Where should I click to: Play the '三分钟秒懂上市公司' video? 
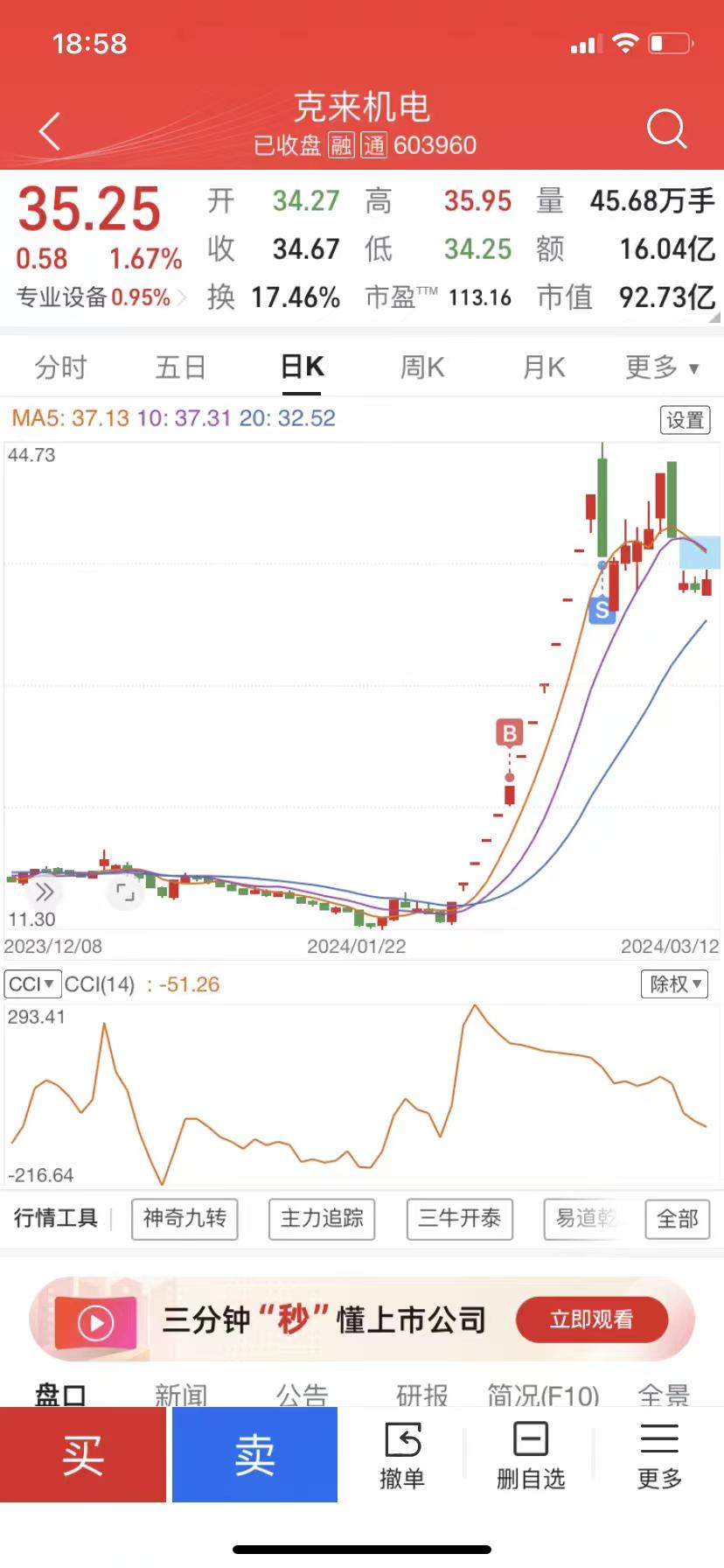pyautogui.click(x=96, y=1320)
